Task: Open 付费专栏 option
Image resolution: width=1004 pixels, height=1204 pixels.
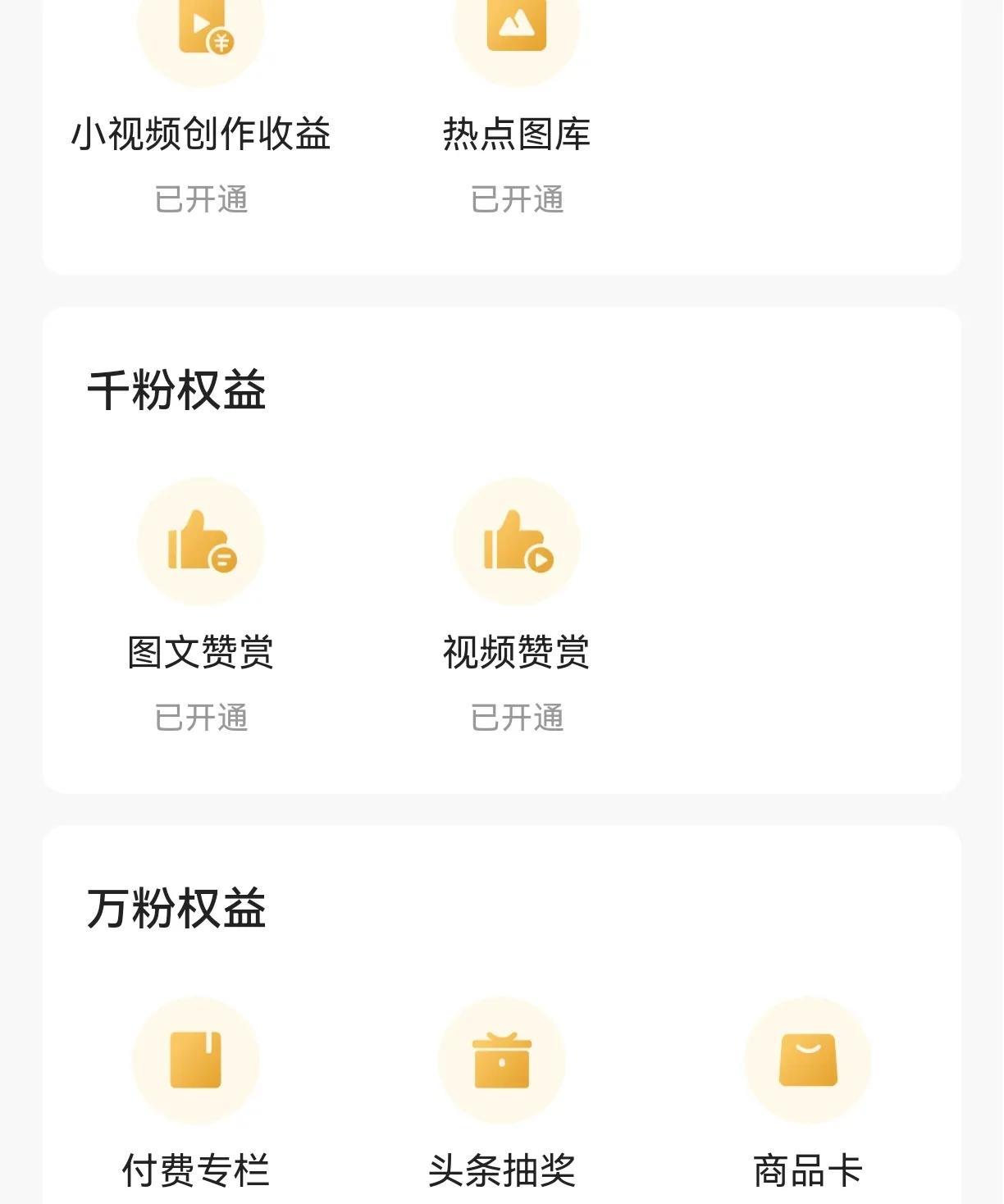Action: 196,1060
